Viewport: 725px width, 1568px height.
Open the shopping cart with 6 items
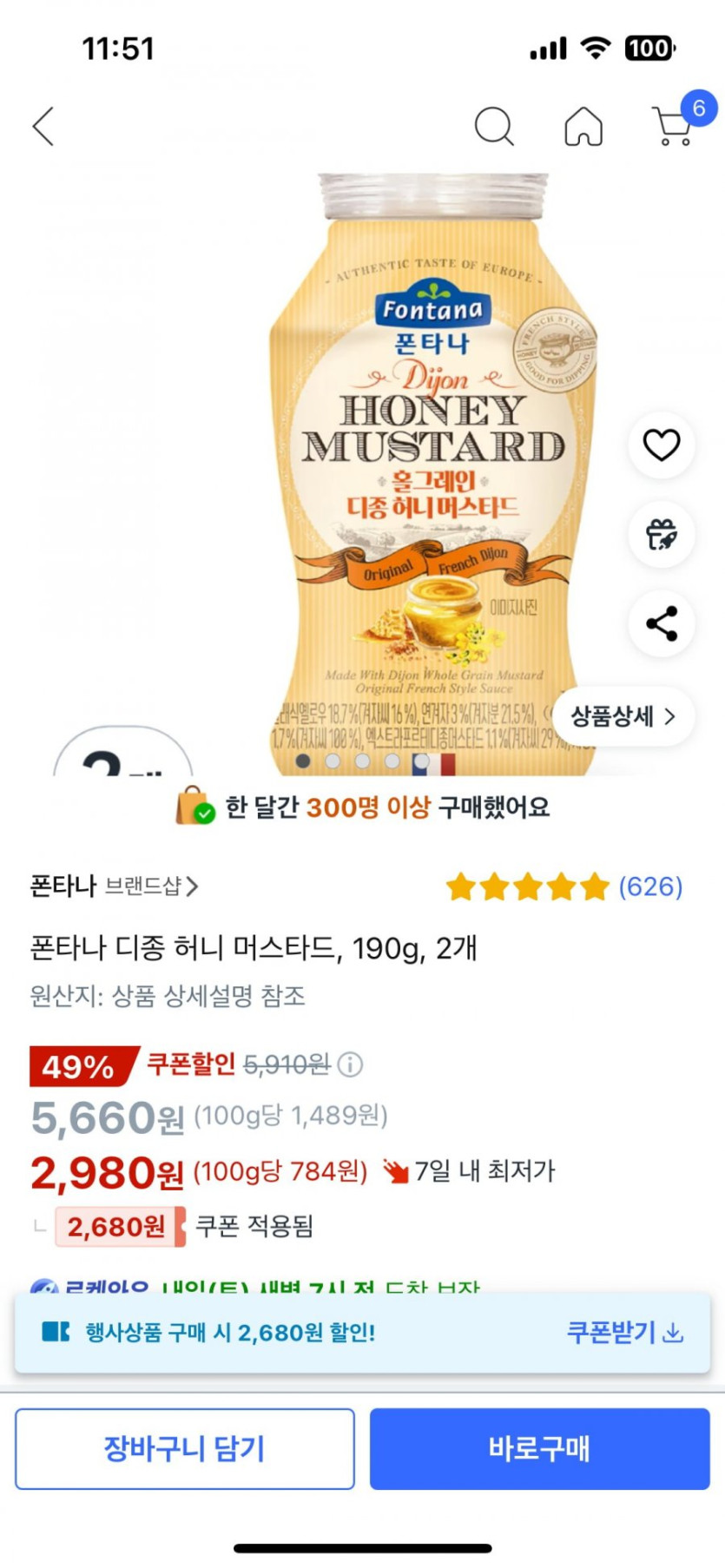pos(674,127)
